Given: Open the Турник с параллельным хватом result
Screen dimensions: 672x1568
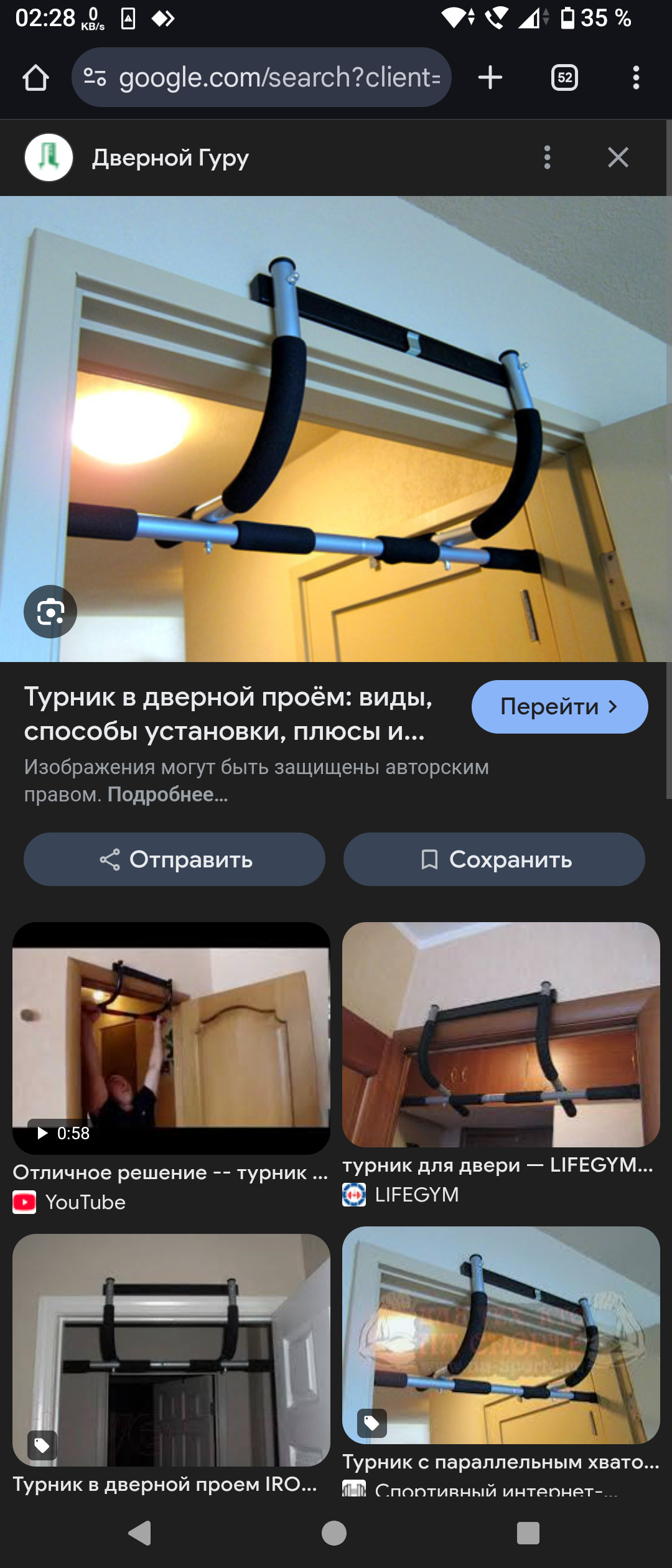Looking at the screenshot, I should click(501, 1335).
